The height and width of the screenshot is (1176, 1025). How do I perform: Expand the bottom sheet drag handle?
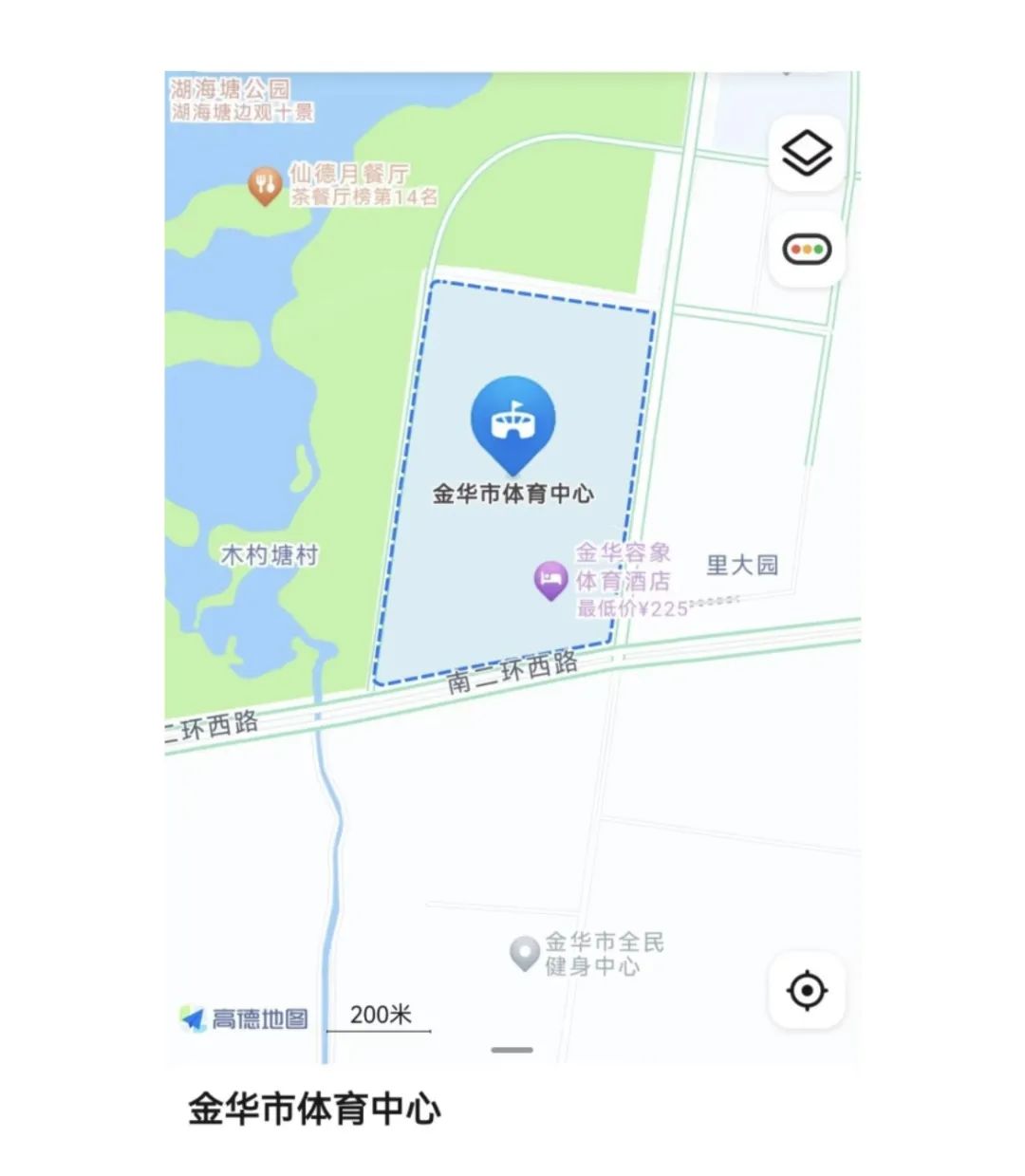(512, 1050)
